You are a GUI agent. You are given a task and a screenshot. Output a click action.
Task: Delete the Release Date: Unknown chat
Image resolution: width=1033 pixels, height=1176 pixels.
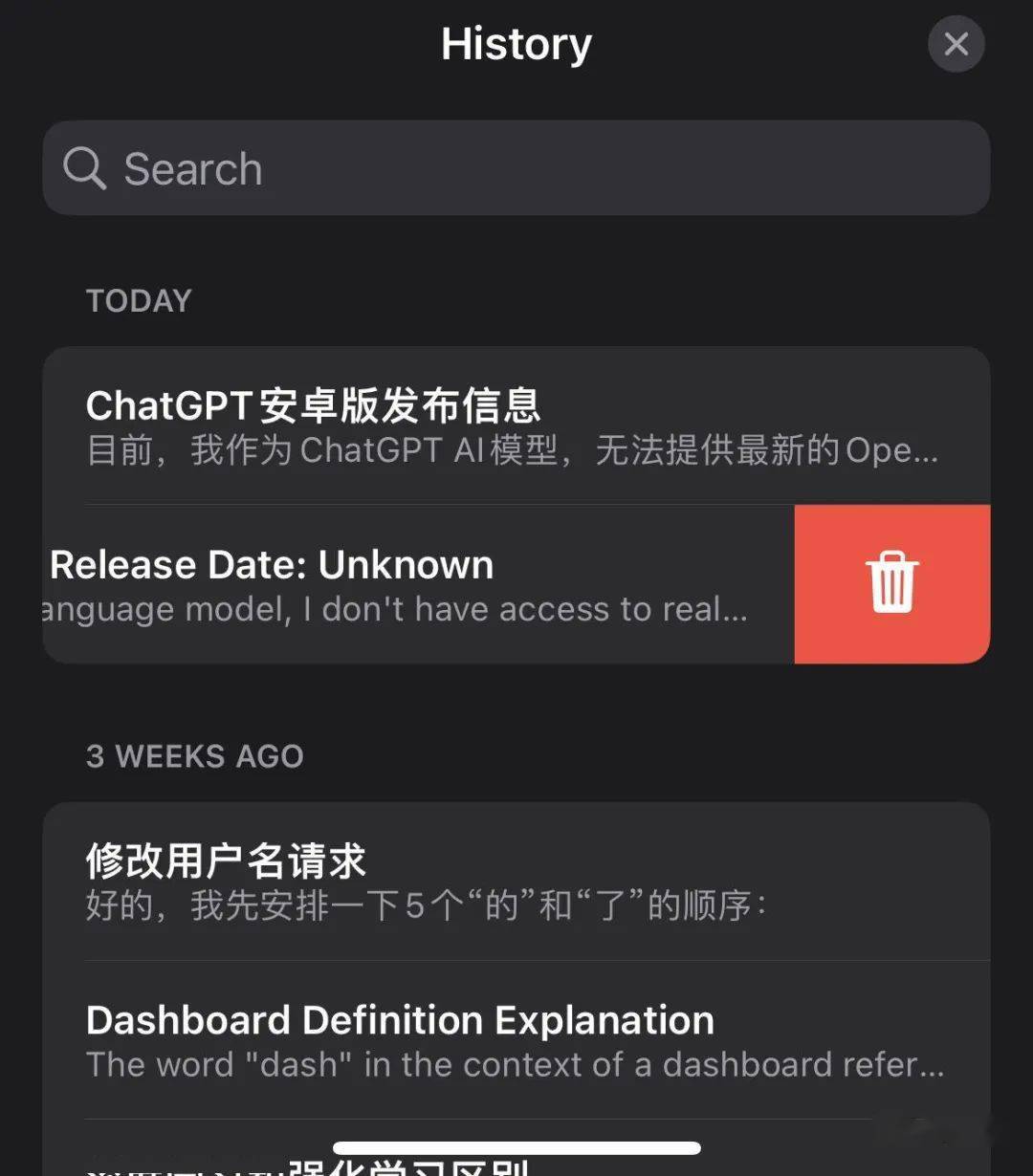[891, 583]
